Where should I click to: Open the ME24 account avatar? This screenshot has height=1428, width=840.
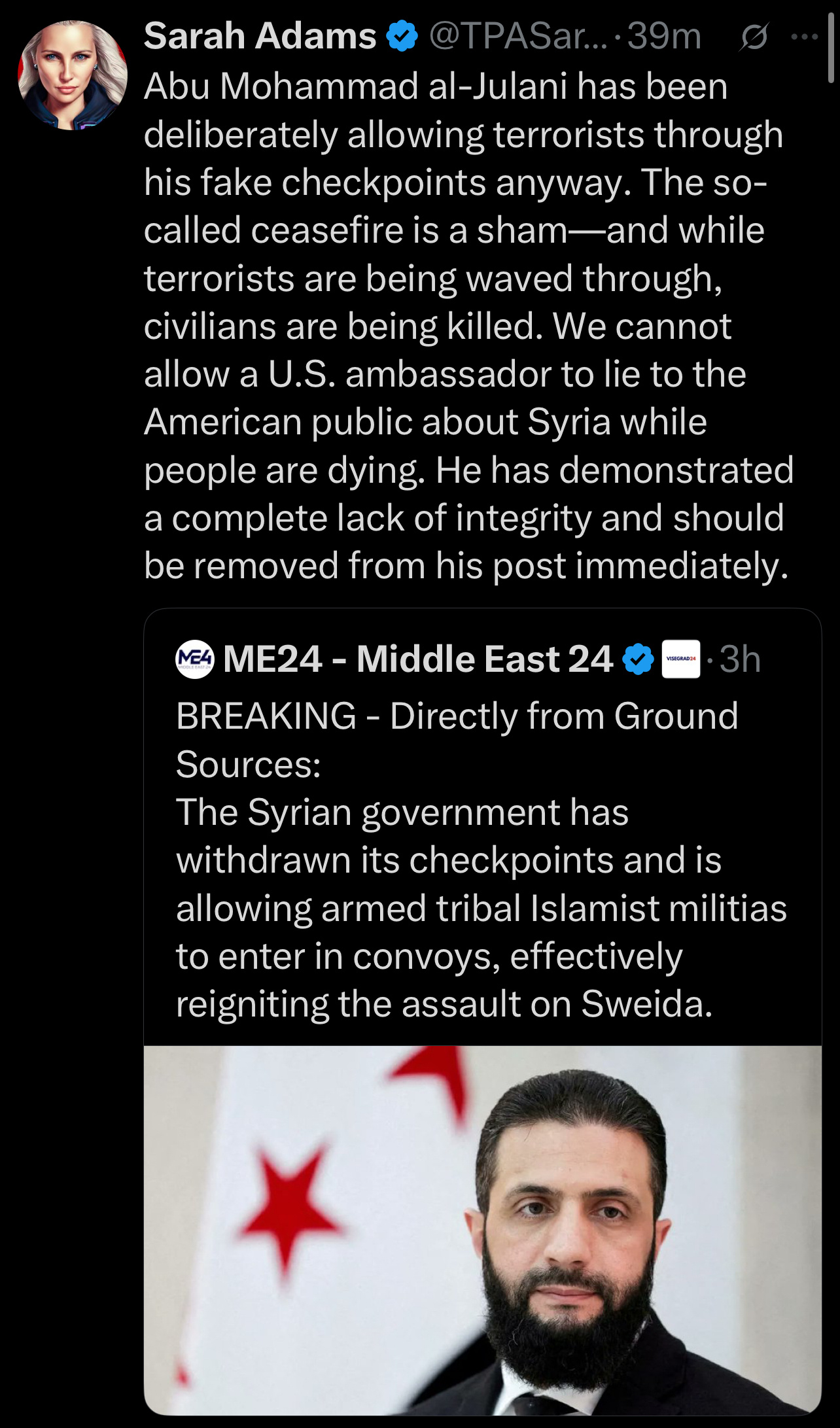(195, 659)
